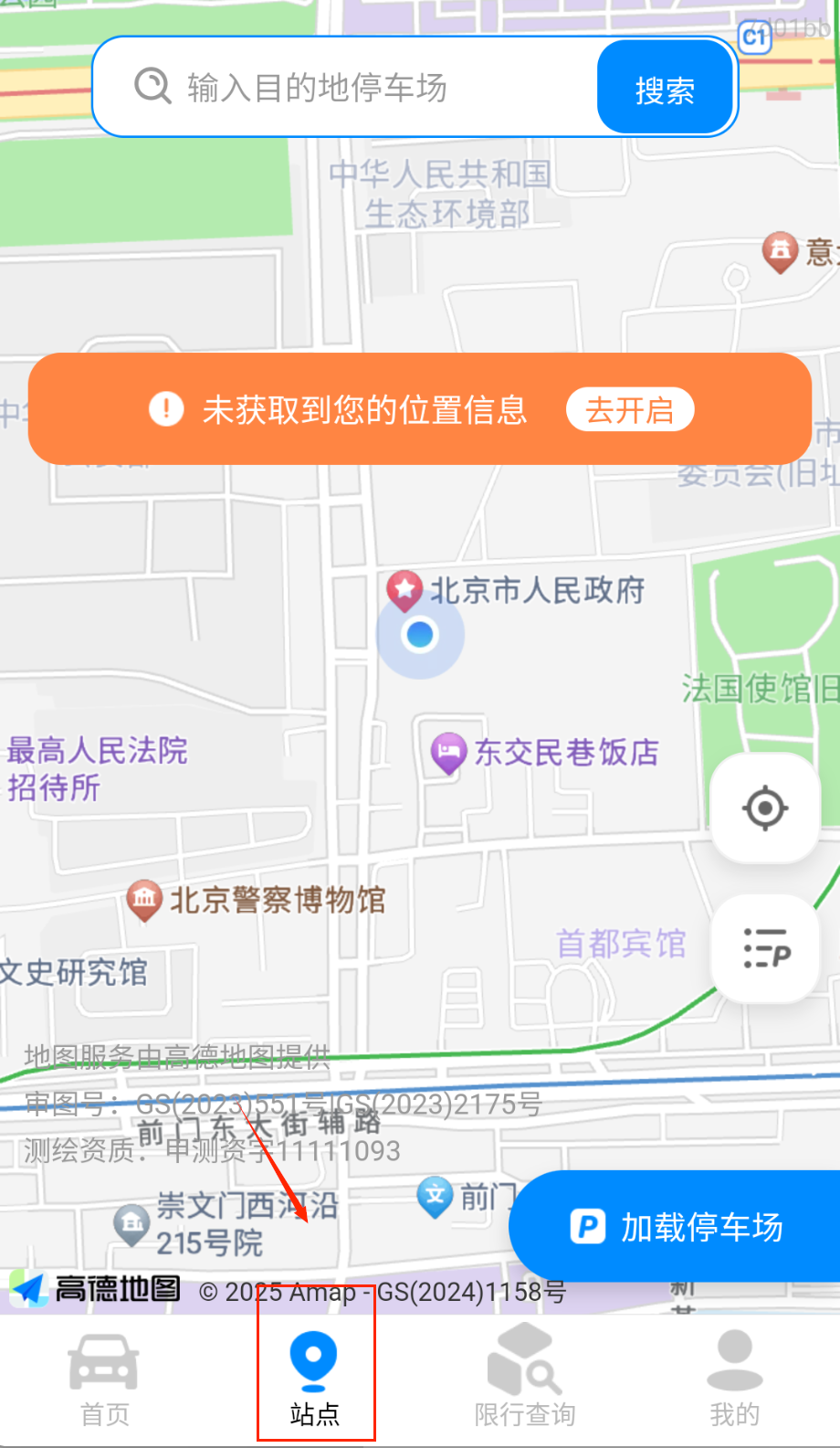Go to the 我的 tab
Image resolution: width=840 pixels, height=1448 pixels.
tap(734, 1379)
